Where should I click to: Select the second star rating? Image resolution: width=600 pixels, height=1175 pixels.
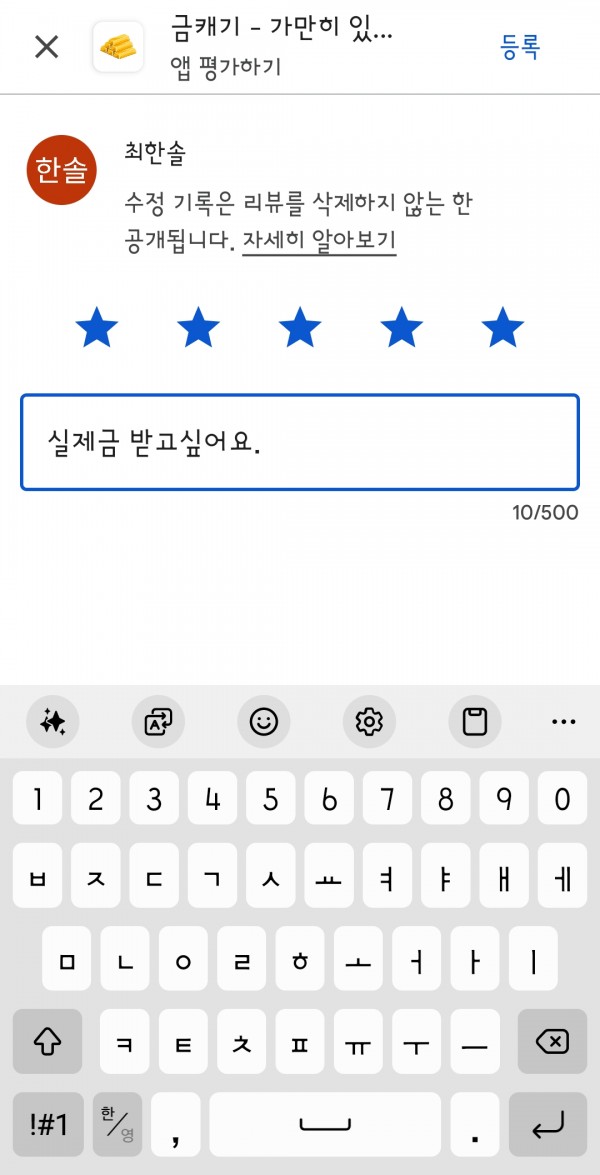(x=199, y=328)
